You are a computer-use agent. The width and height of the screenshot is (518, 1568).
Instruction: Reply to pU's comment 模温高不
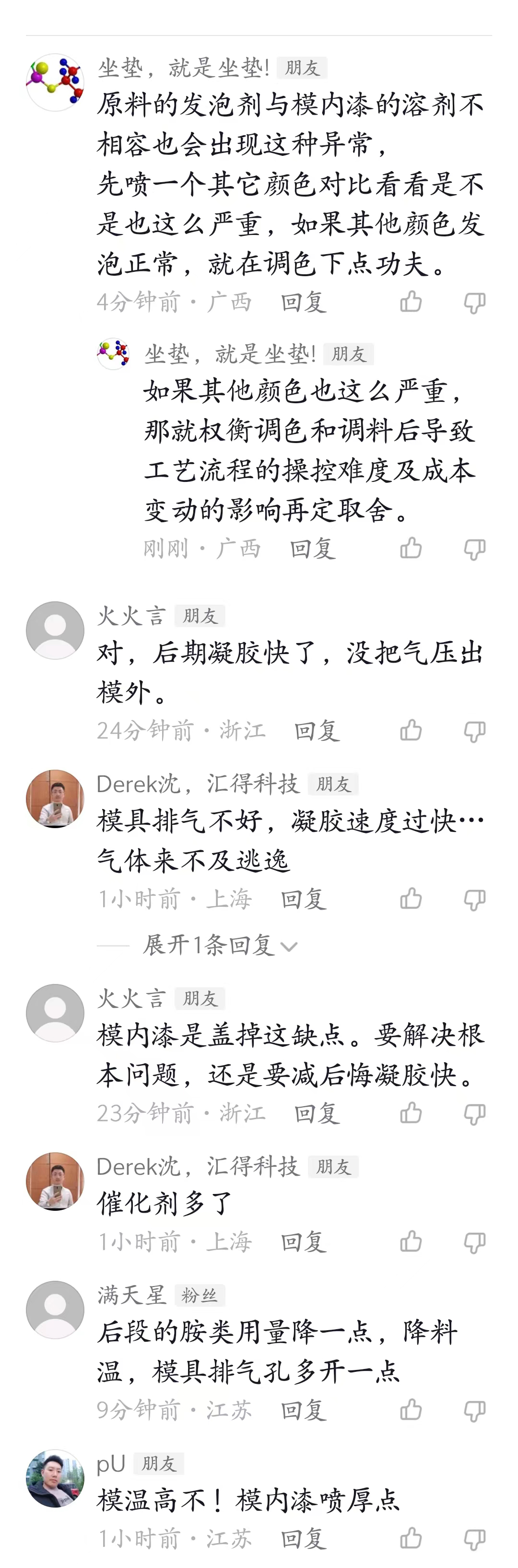click(303, 1539)
